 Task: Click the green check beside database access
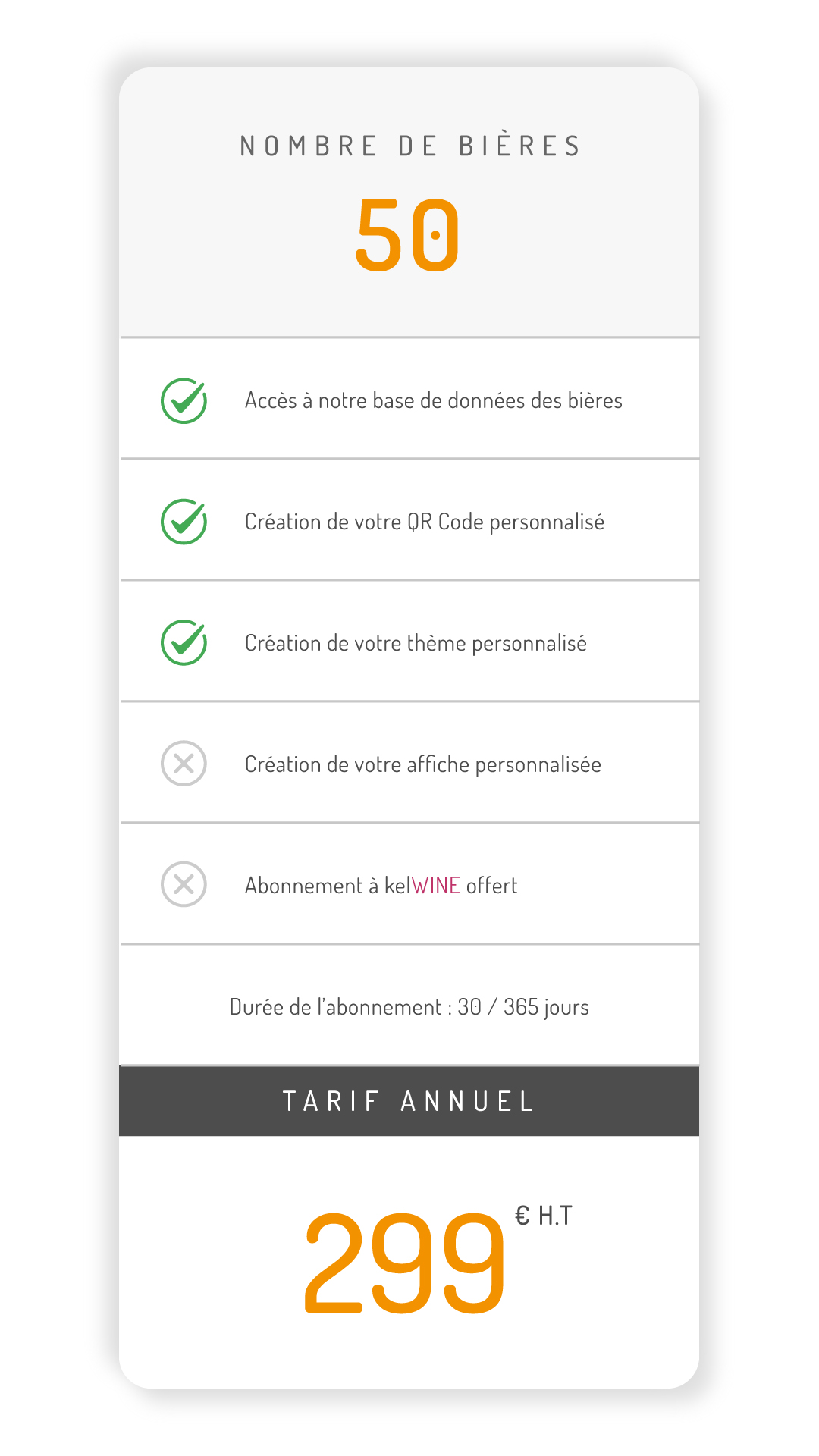182,400
